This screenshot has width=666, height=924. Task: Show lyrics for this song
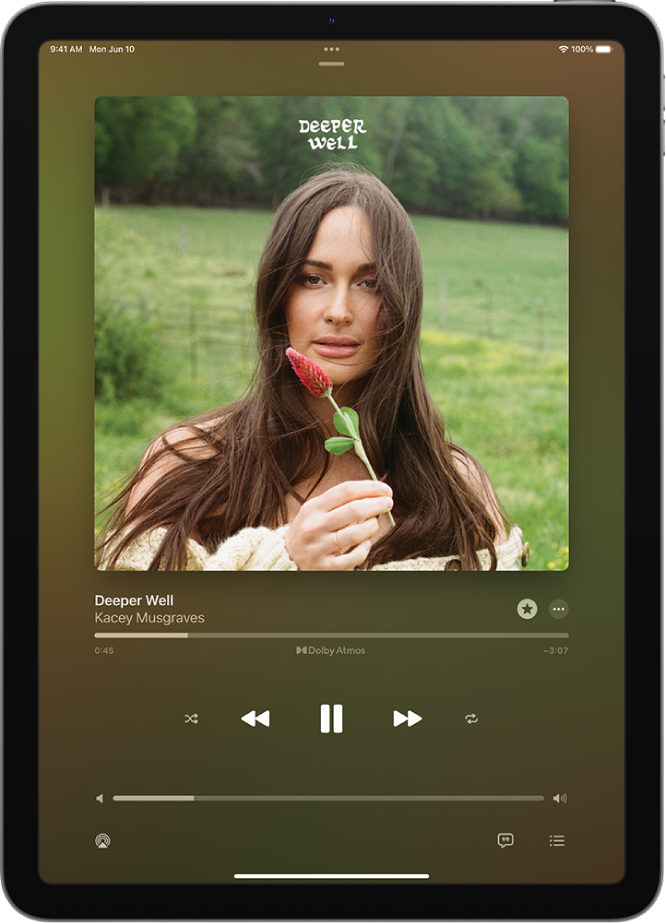point(505,841)
